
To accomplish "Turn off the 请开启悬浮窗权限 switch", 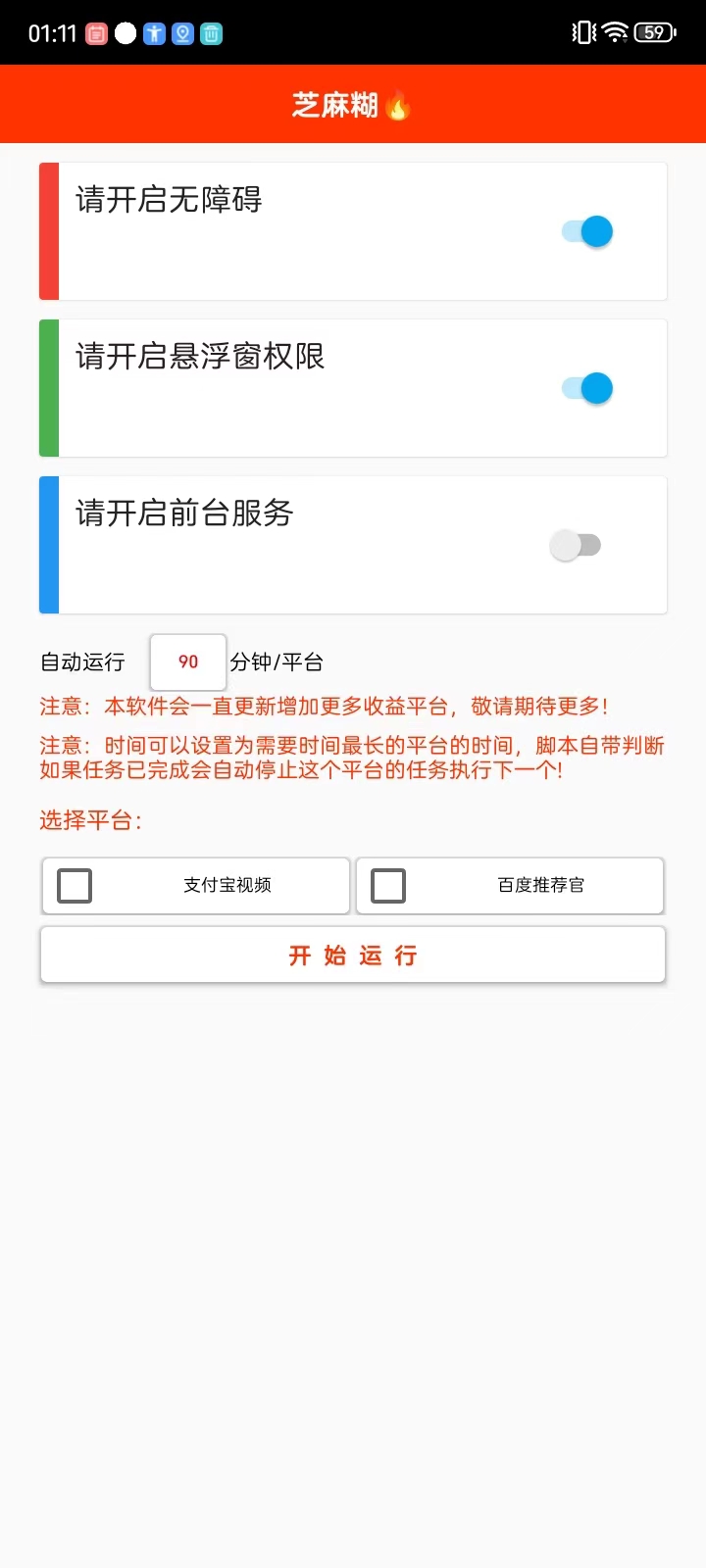I will 585,388.
